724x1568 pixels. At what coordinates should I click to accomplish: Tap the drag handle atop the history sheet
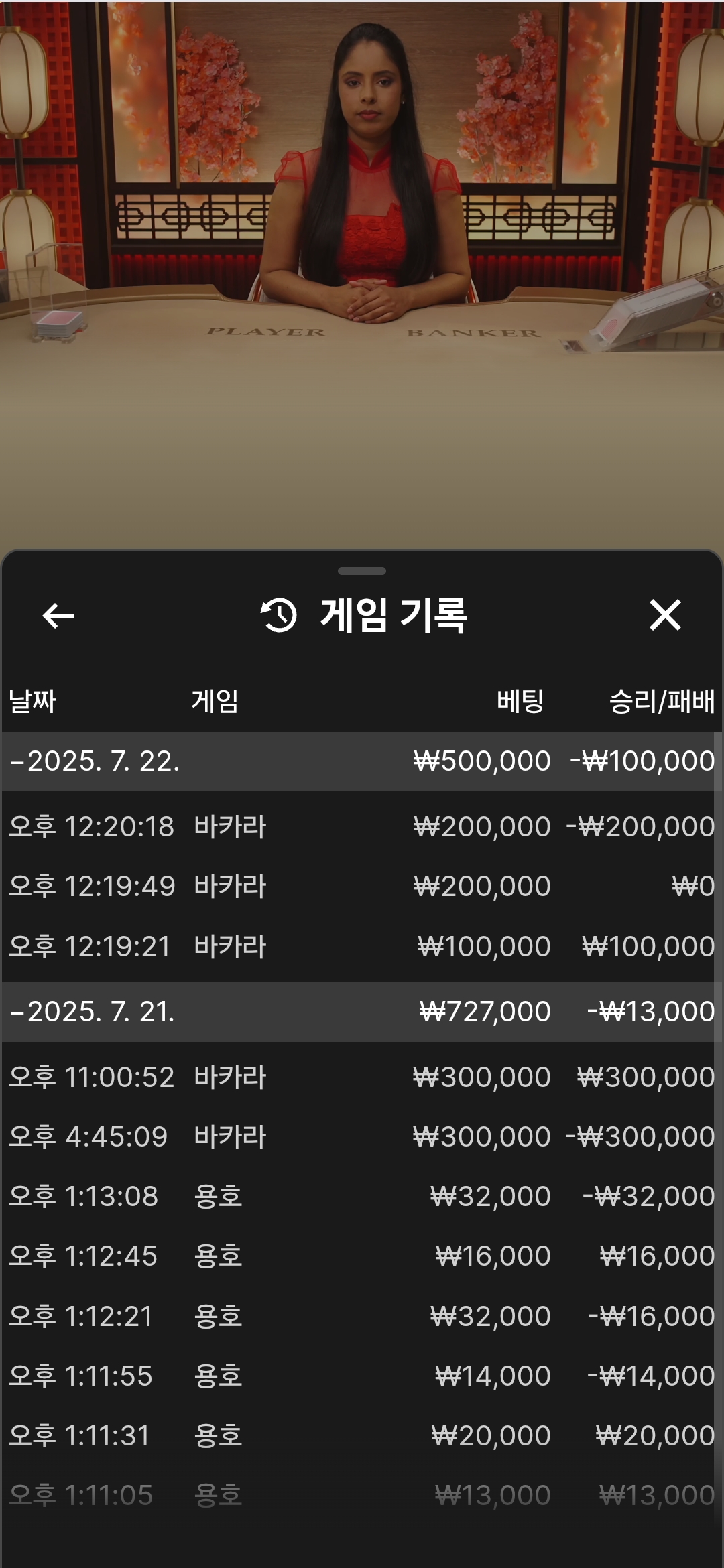pos(362,571)
